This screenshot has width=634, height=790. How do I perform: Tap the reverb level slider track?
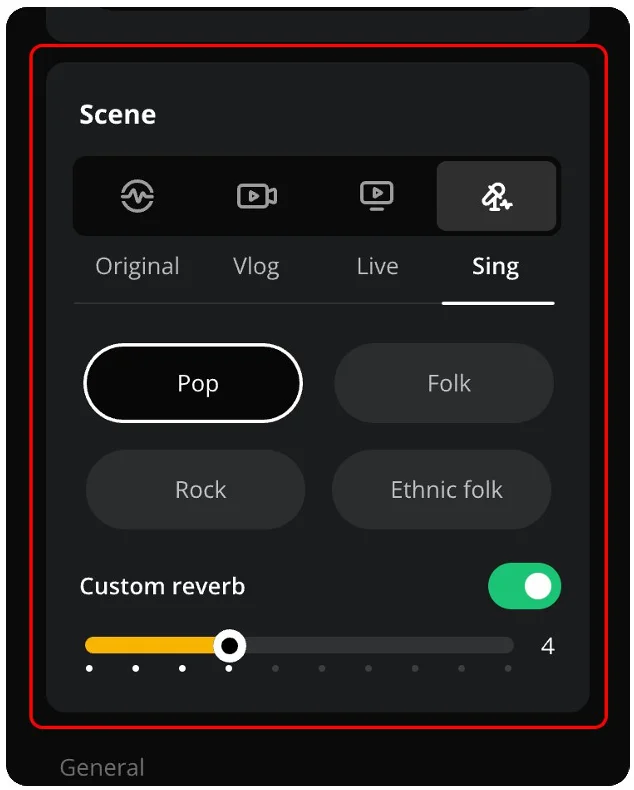click(380, 646)
